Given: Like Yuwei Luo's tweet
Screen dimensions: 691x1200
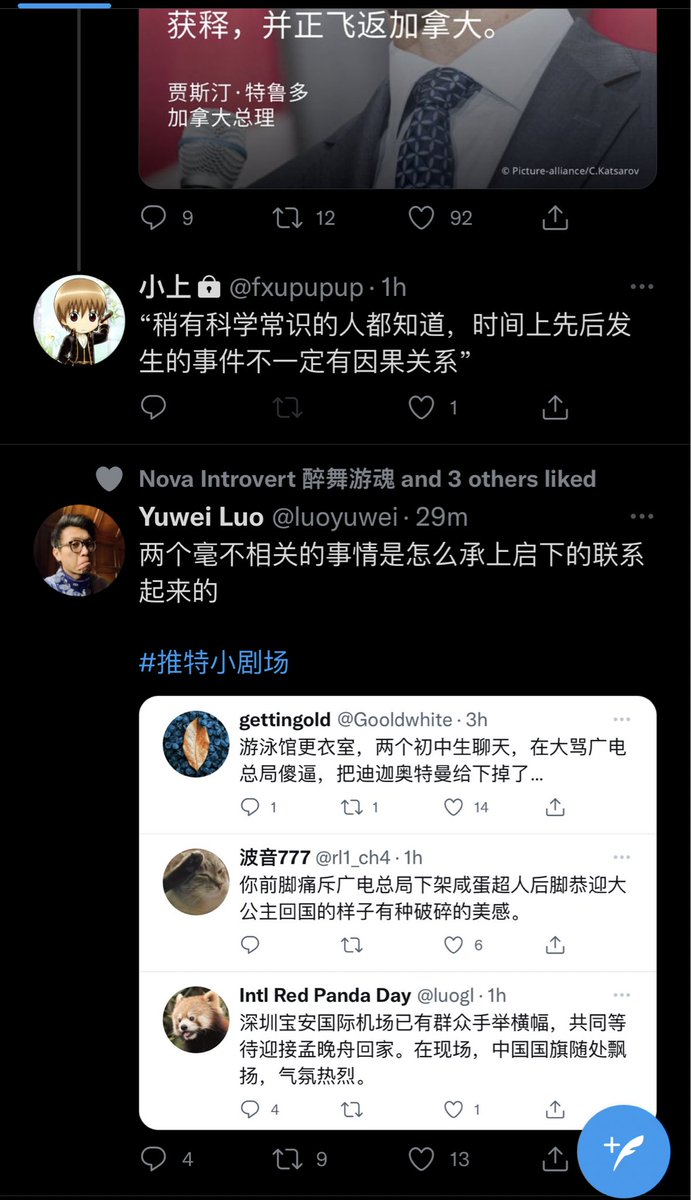Looking at the screenshot, I should pyautogui.click(x=423, y=1159).
